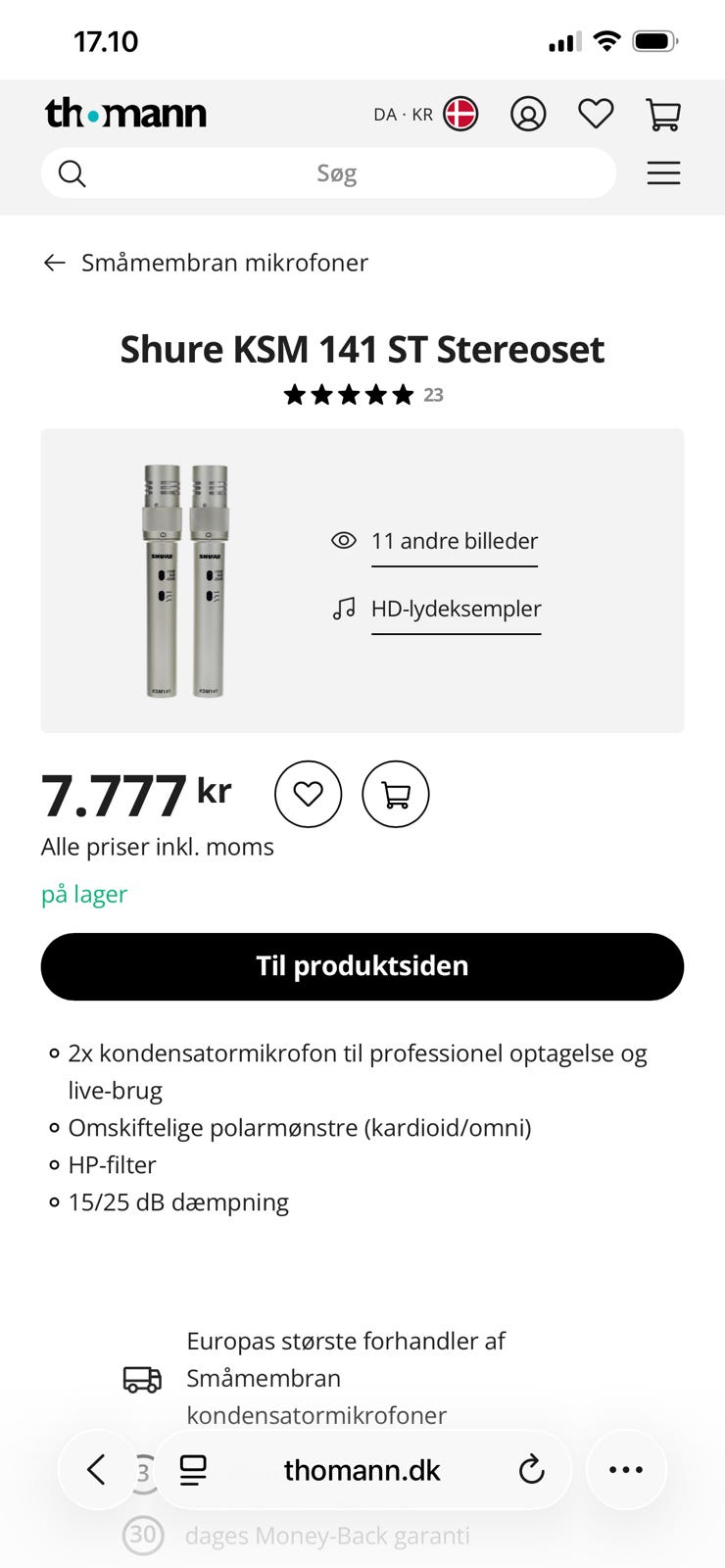
Task: Open the wishlist heart icon in the header
Action: [596, 114]
